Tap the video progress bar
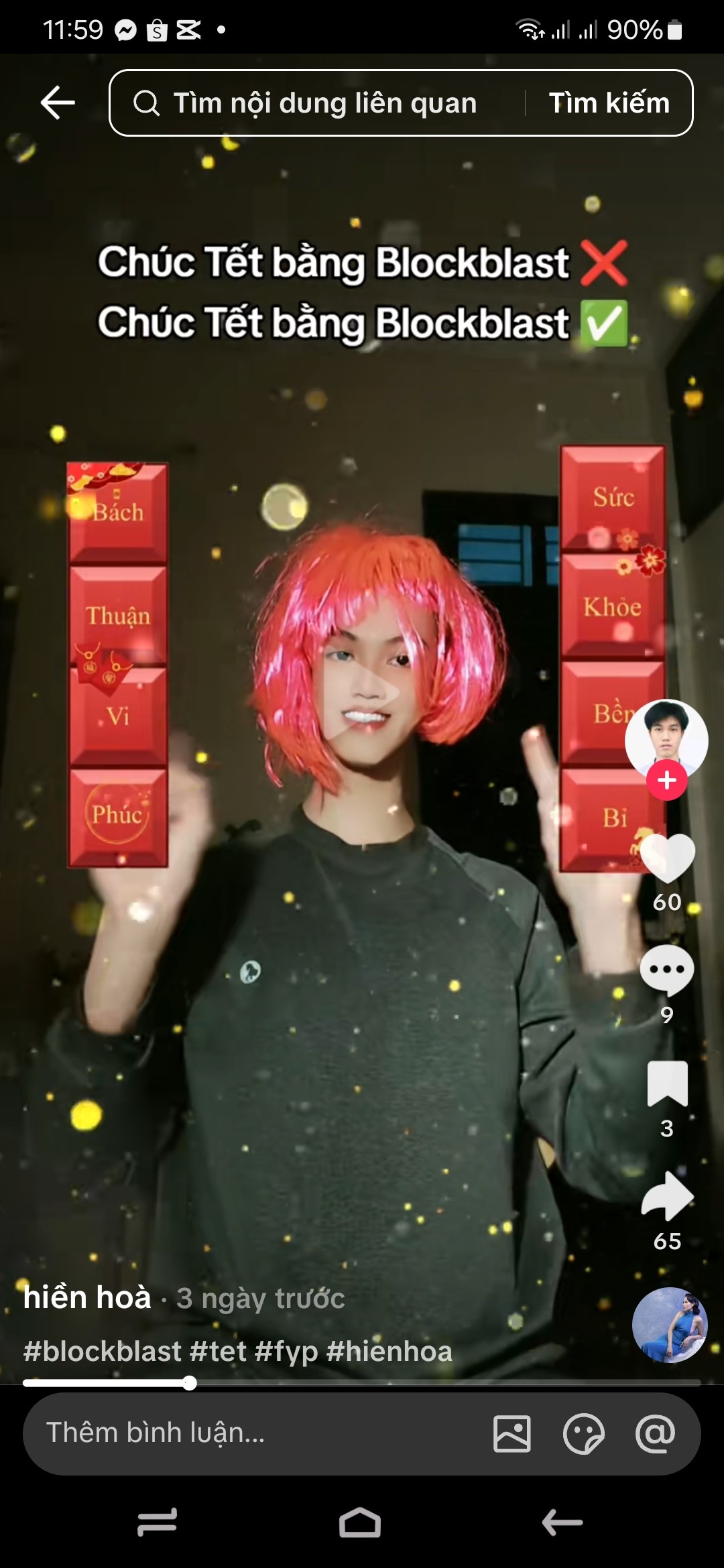This screenshot has height=1568, width=724. point(402,1383)
